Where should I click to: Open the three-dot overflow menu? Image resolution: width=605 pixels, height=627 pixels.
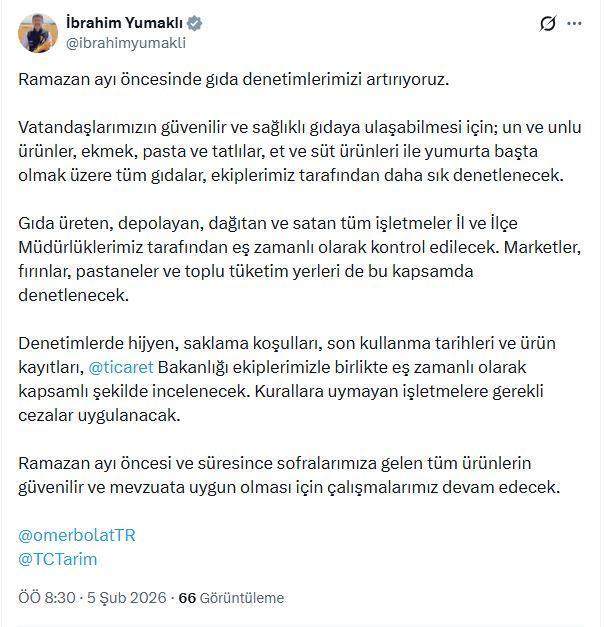point(574,24)
